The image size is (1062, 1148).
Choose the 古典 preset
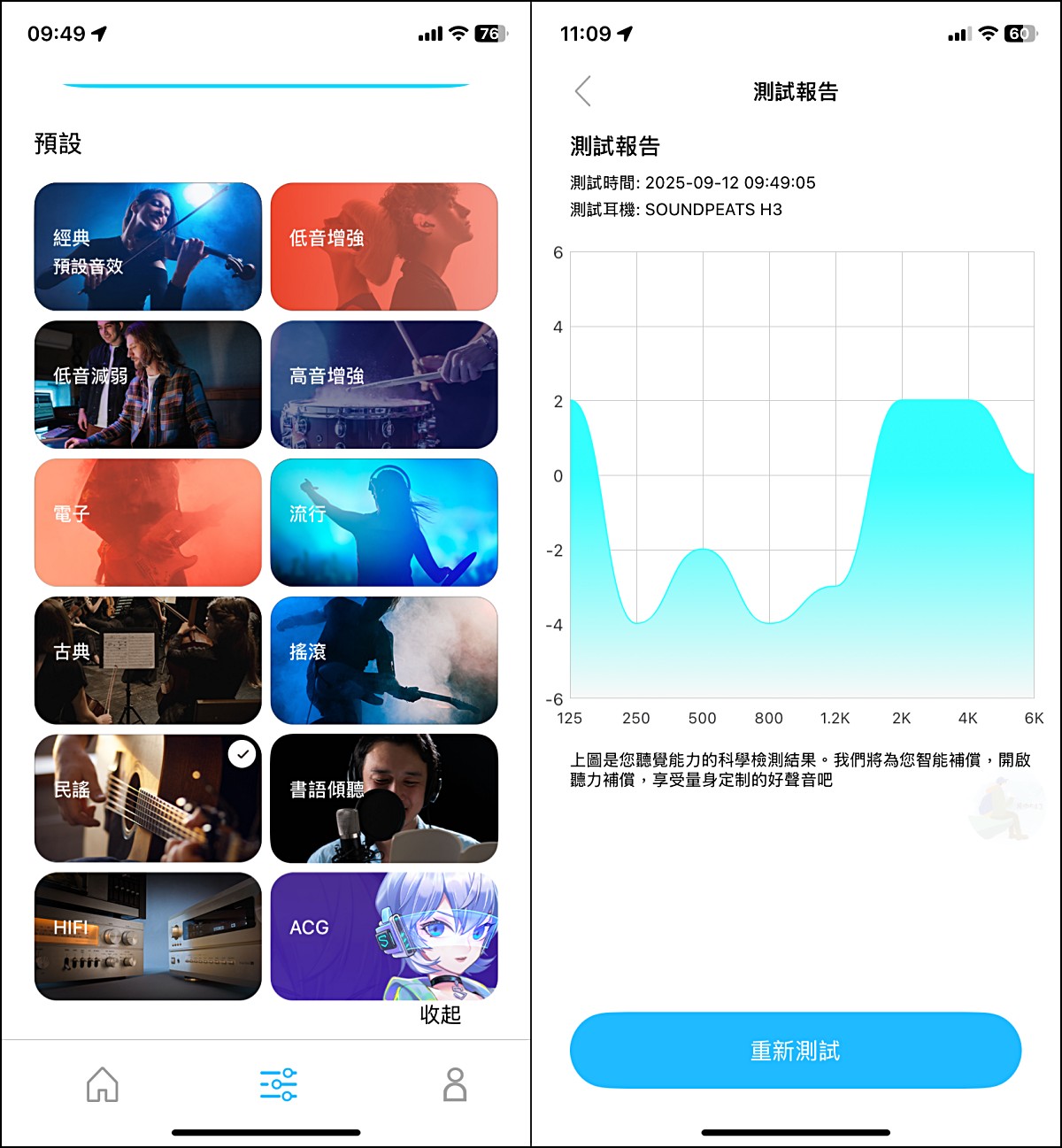point(148,660)
